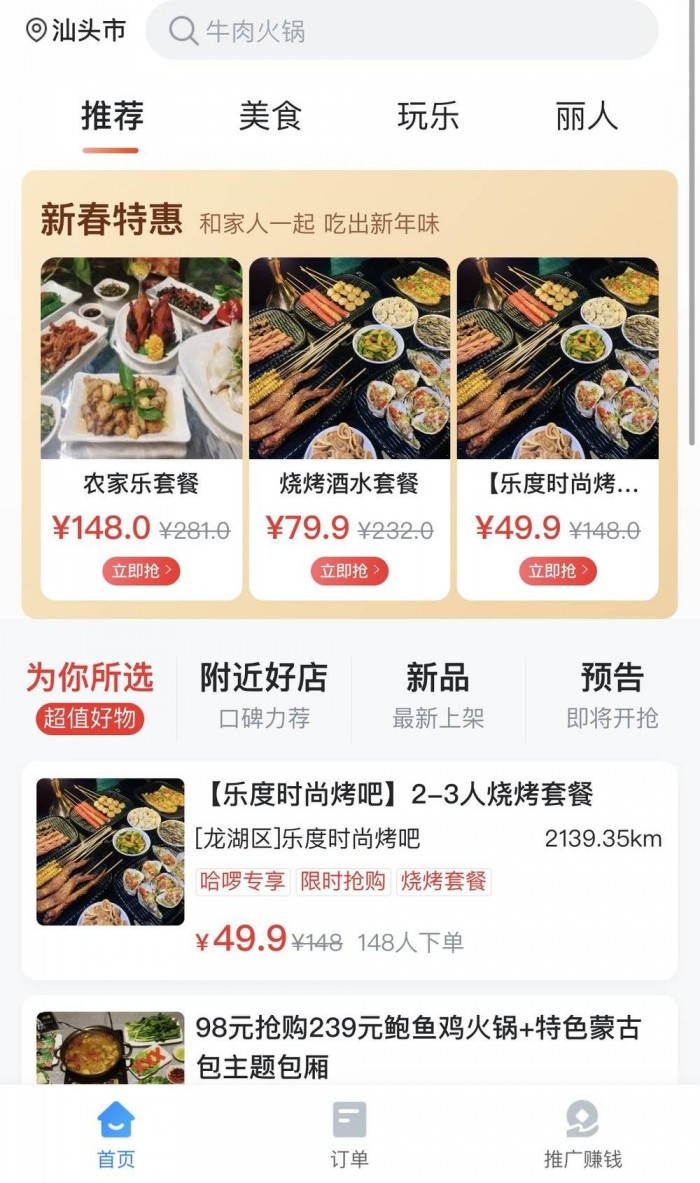
Task: Switch to the 玩乐 tab
Action: click(x=428, y=116)
